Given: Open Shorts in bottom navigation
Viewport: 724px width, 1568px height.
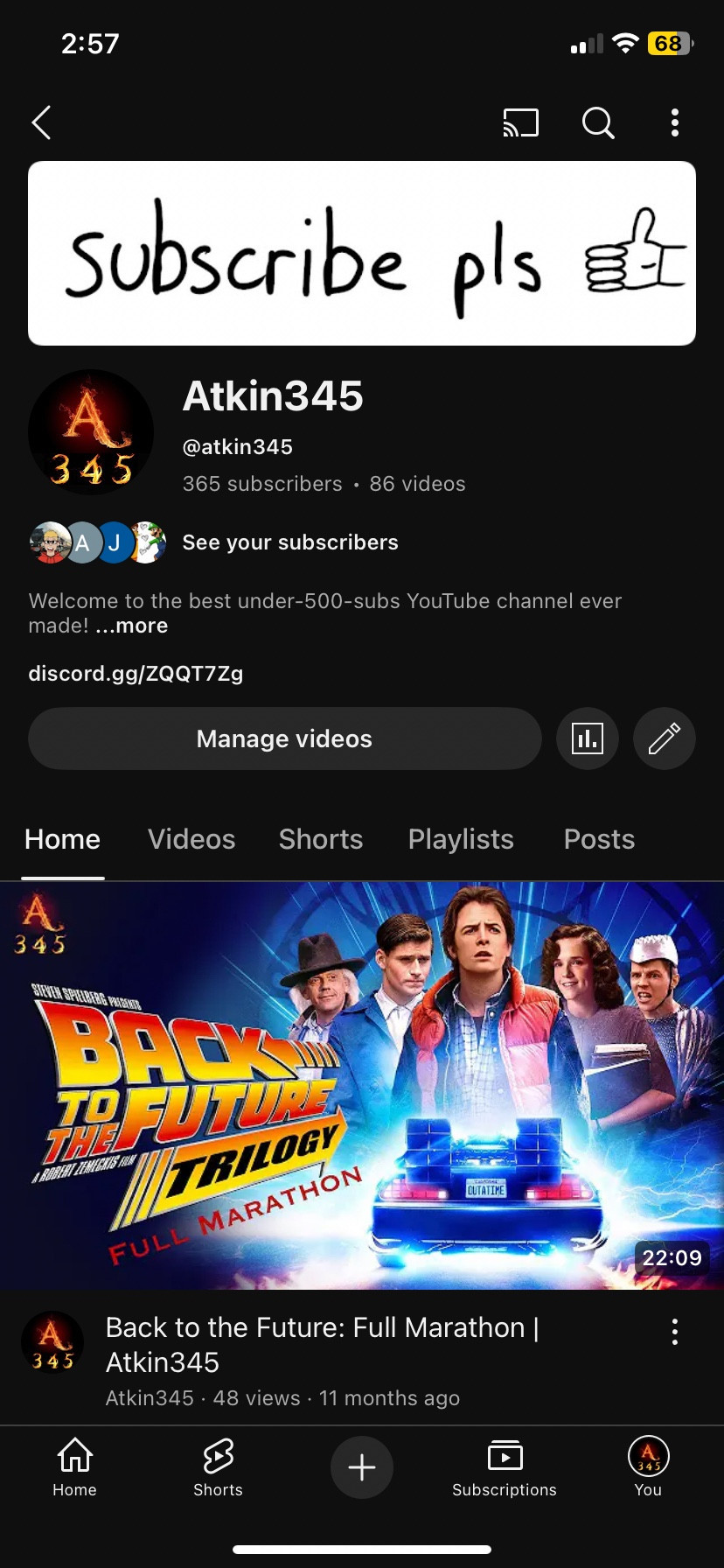Looking at the screenshot, I should (218, 1467).
